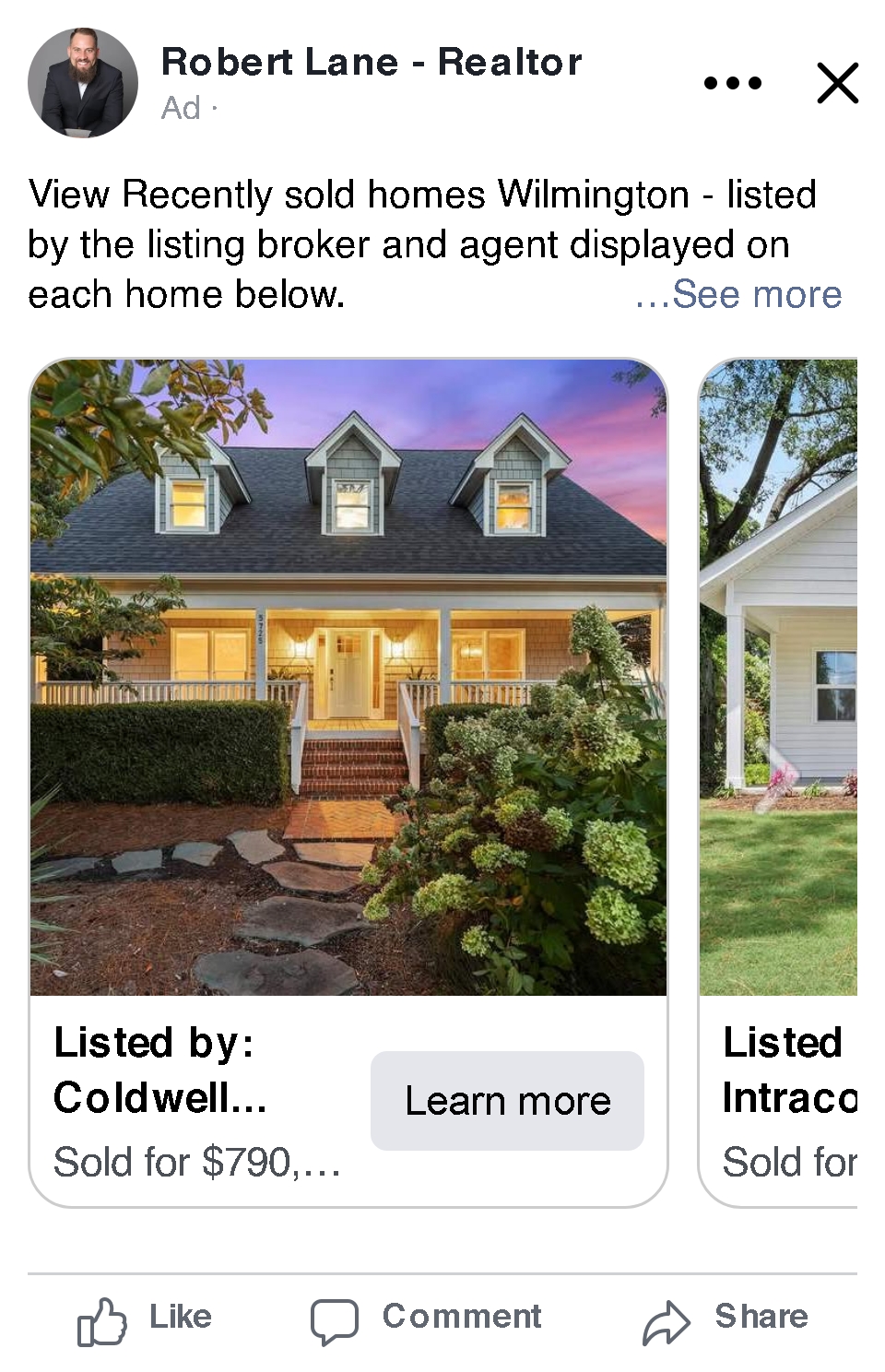
Task: Tap Learn more on the Coldwell listing
Action: 507,1101
